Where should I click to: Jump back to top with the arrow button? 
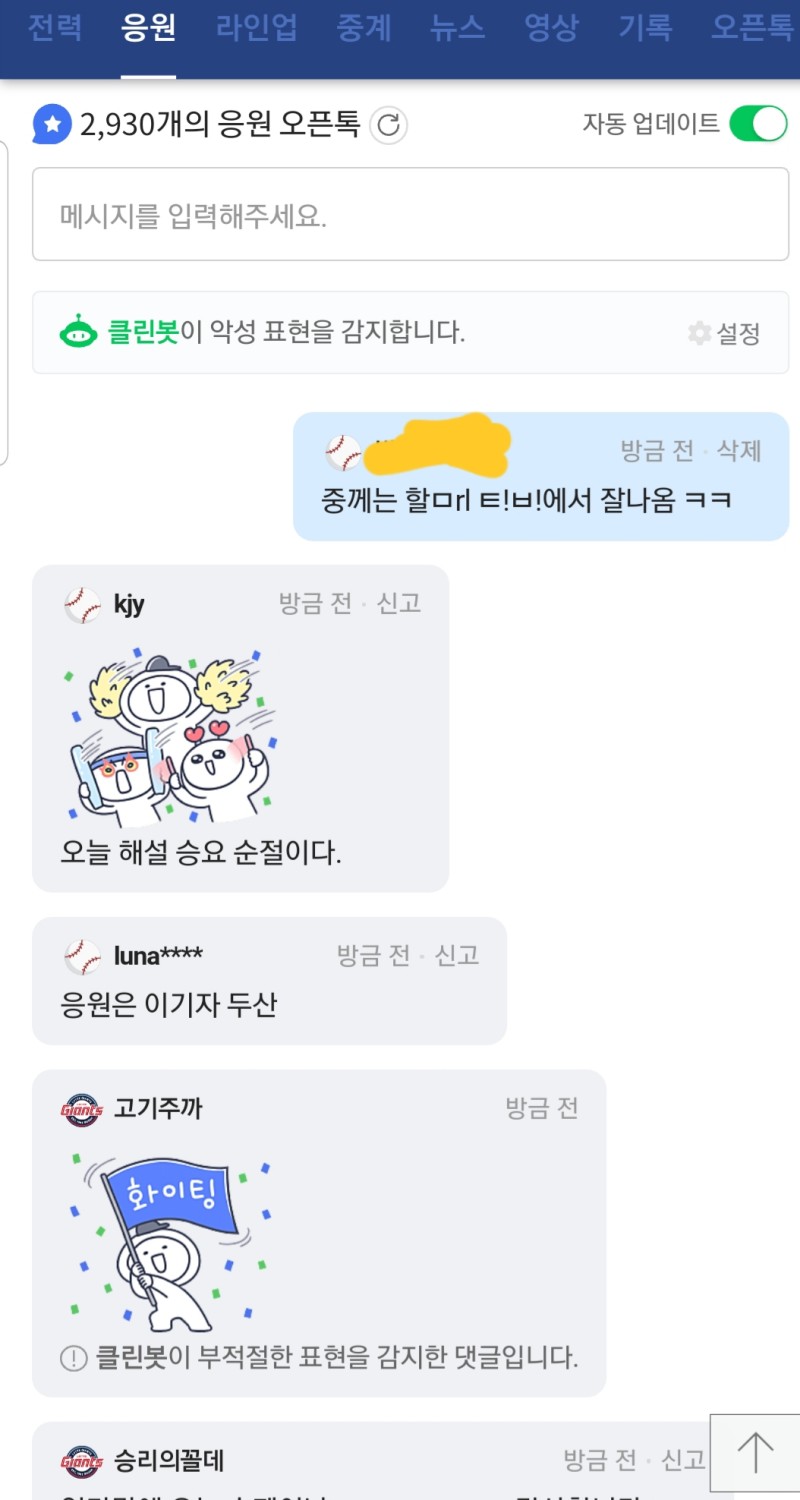point(755,1452)
